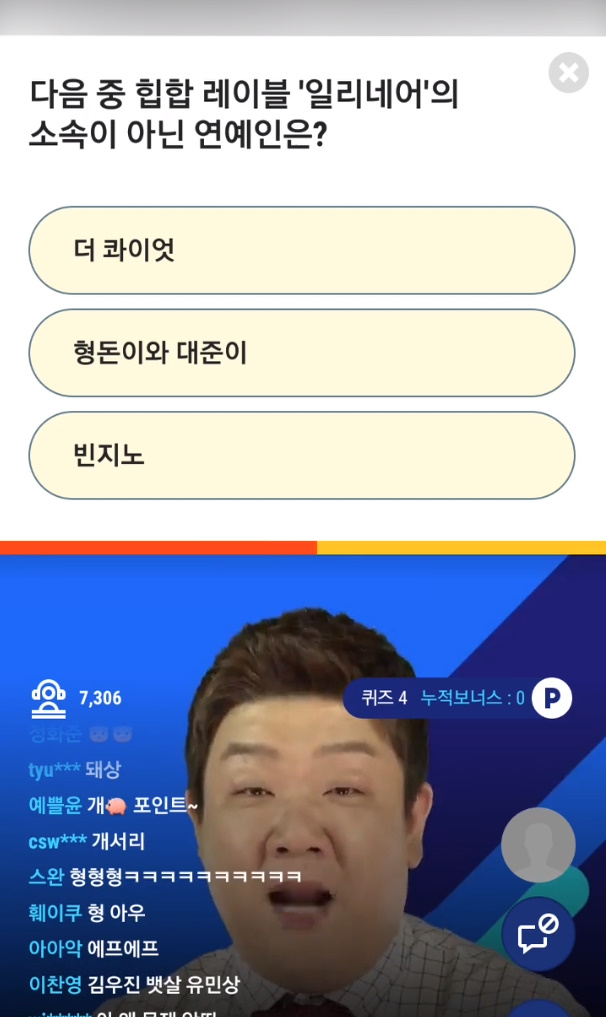Image resolution: width=606 pixels, height=1017 pixels.
Task: Pick the answer 빈지노
Action: [301, 456]
